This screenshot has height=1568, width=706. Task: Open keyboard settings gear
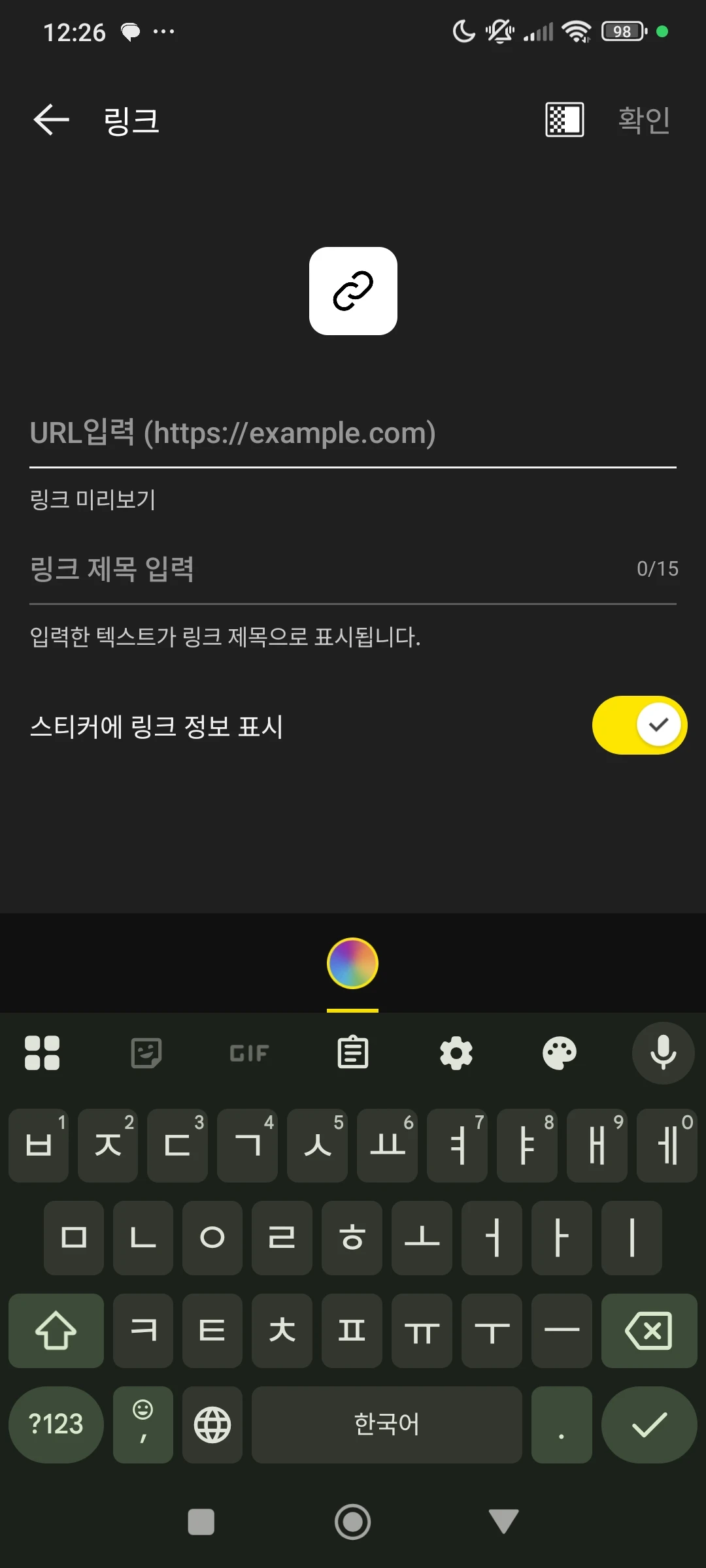click(x=456, y=1053)
